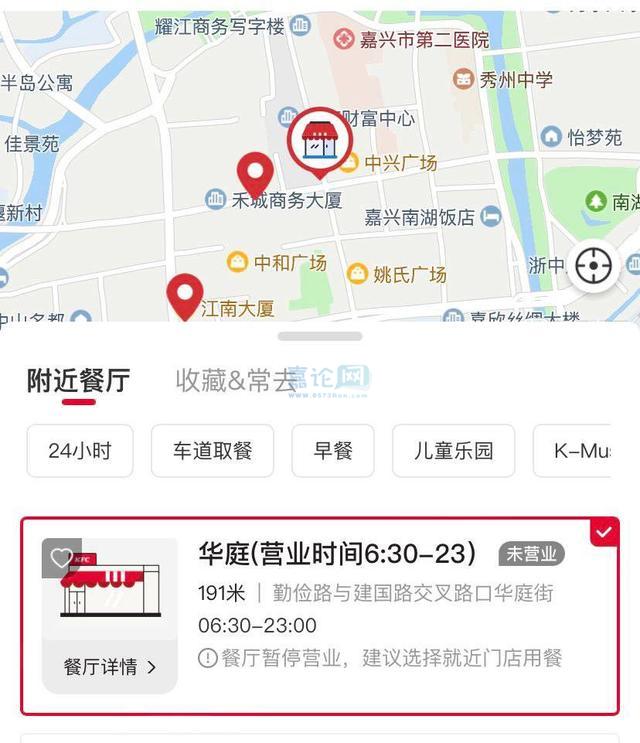Select the 附近餐厅 tab

pos(78,381)
